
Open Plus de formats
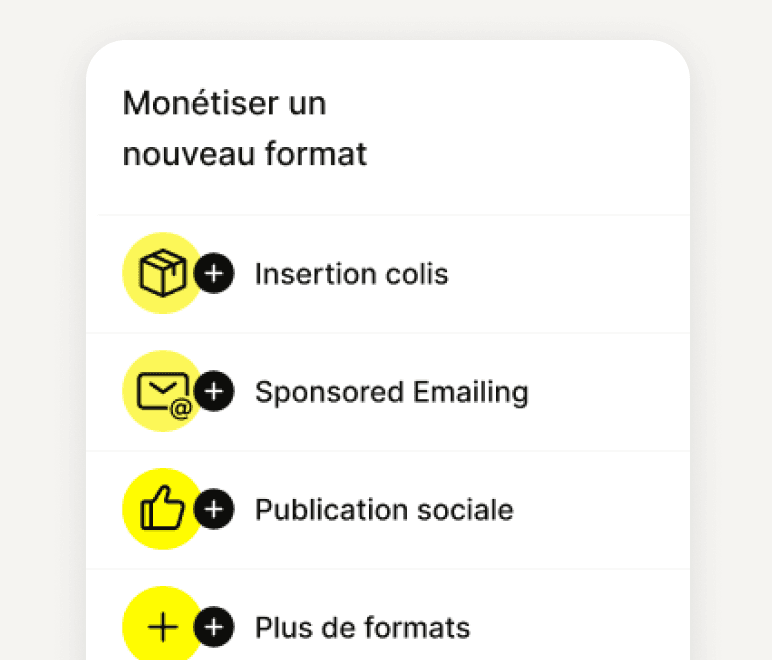388,615
